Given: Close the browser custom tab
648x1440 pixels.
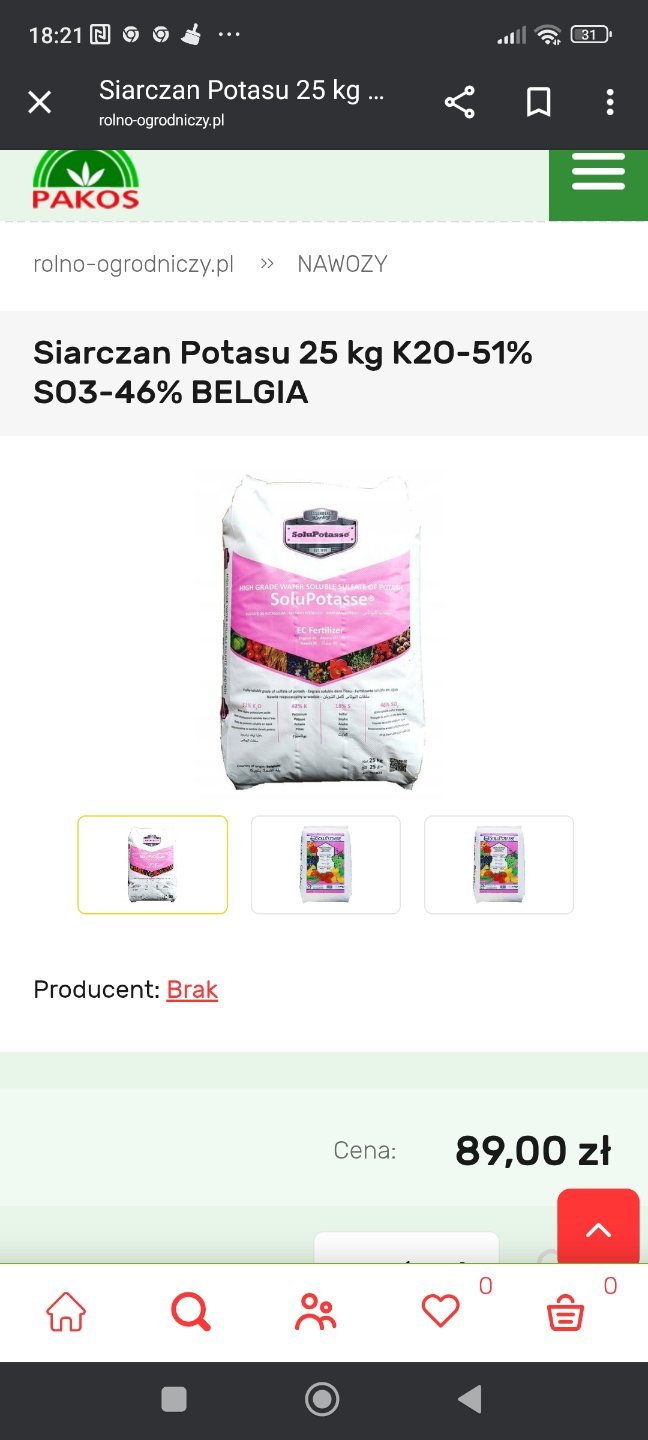Looking at the screenshot, I should (39, 102).
